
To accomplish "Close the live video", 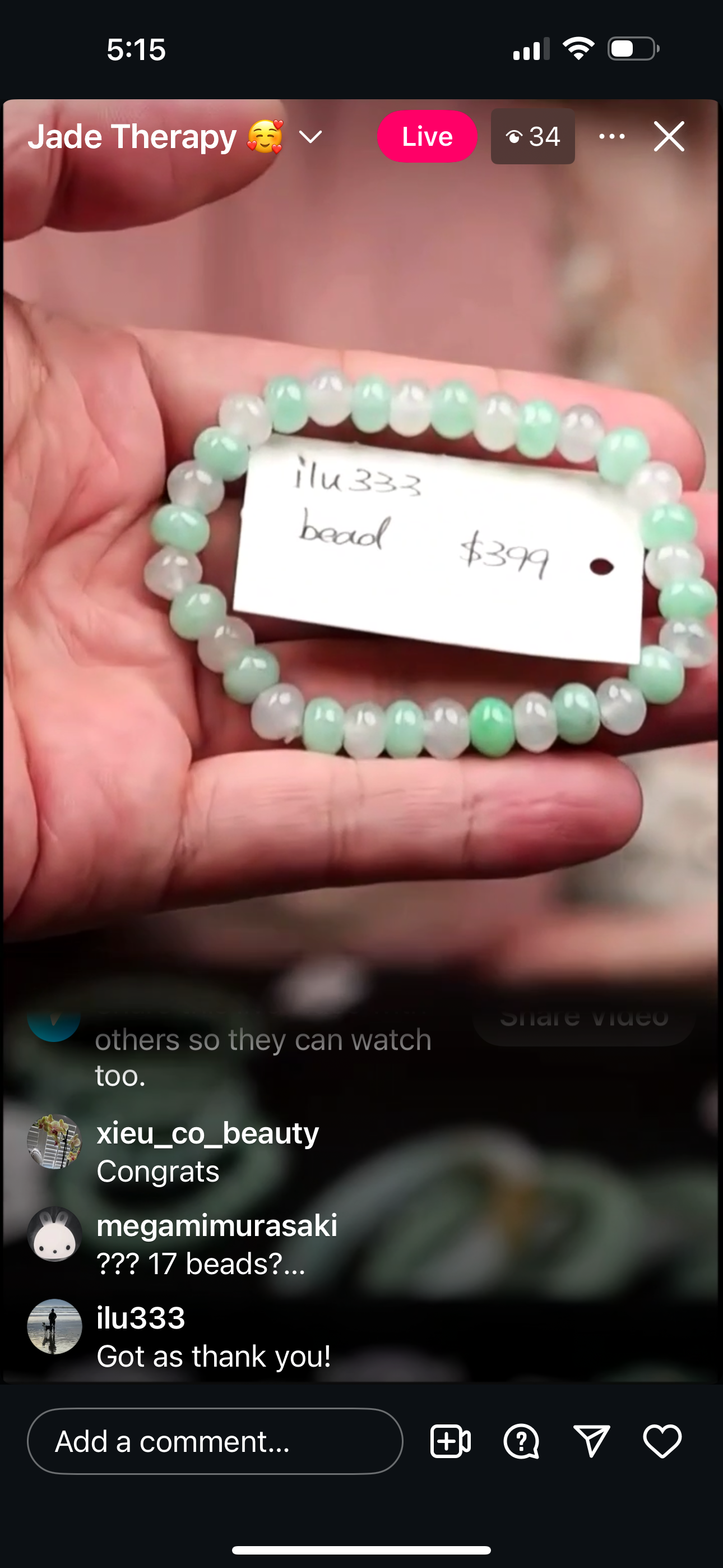I will coord(669,136).
